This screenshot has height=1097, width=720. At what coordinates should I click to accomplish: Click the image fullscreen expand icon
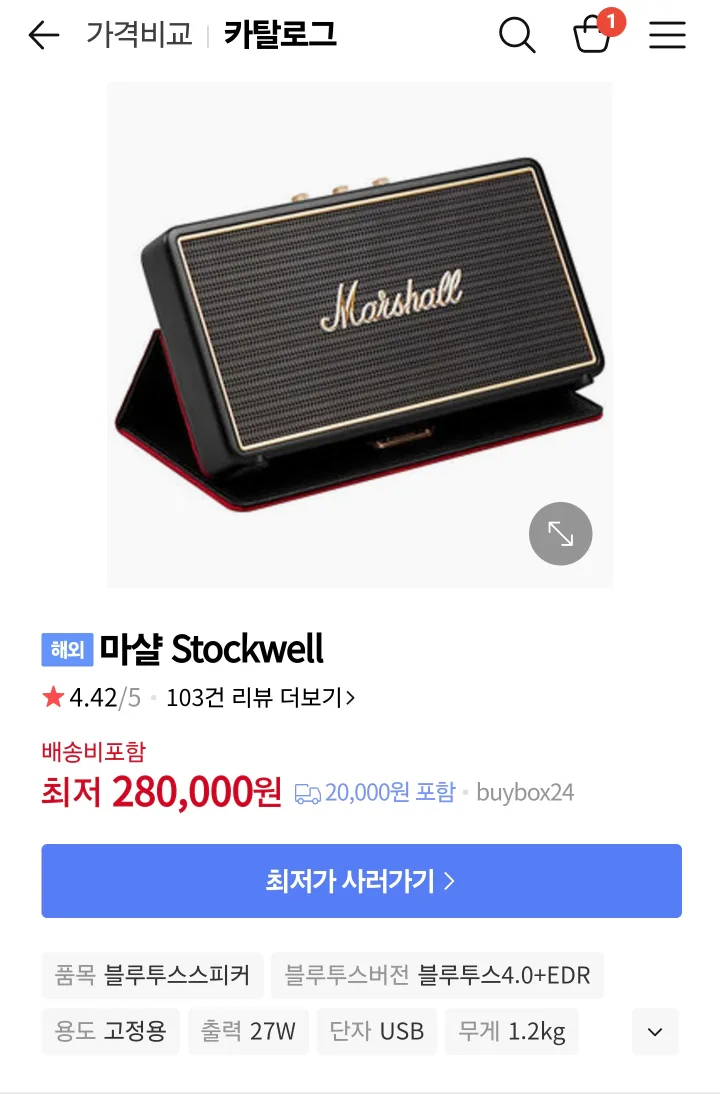coord(560,534)
